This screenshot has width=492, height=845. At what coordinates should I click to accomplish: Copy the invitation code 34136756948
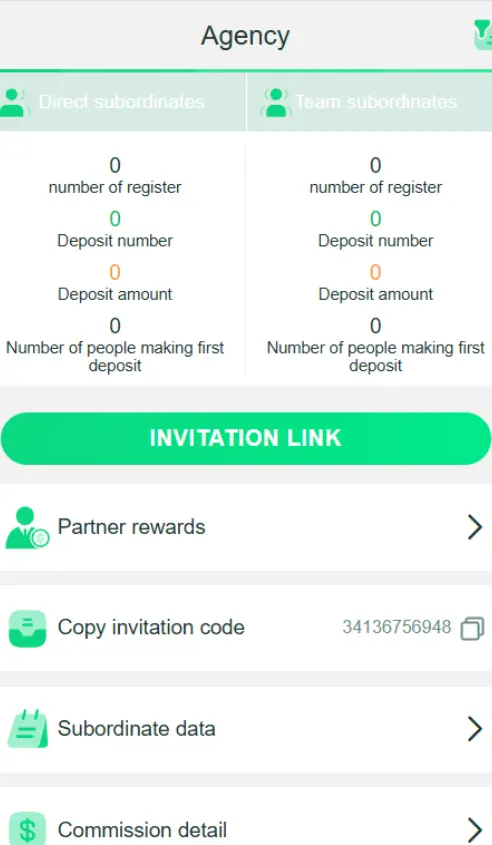(472, 628)
